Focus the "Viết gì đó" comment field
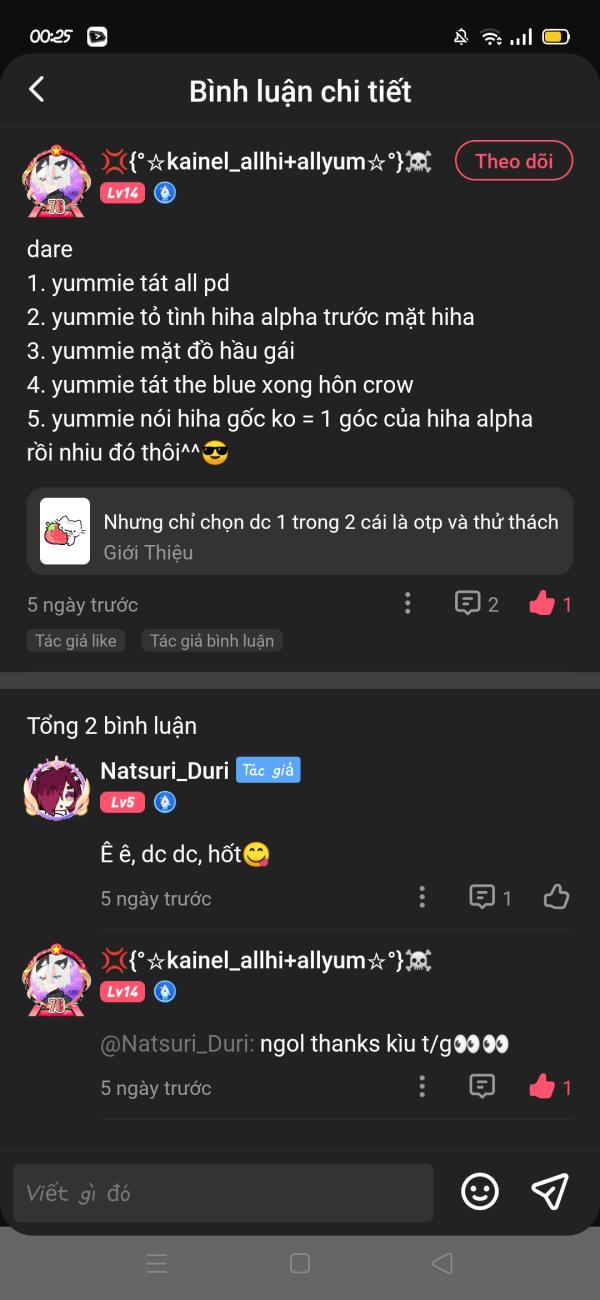This screenshot has width=600, height=1300. pos(222,1192)
